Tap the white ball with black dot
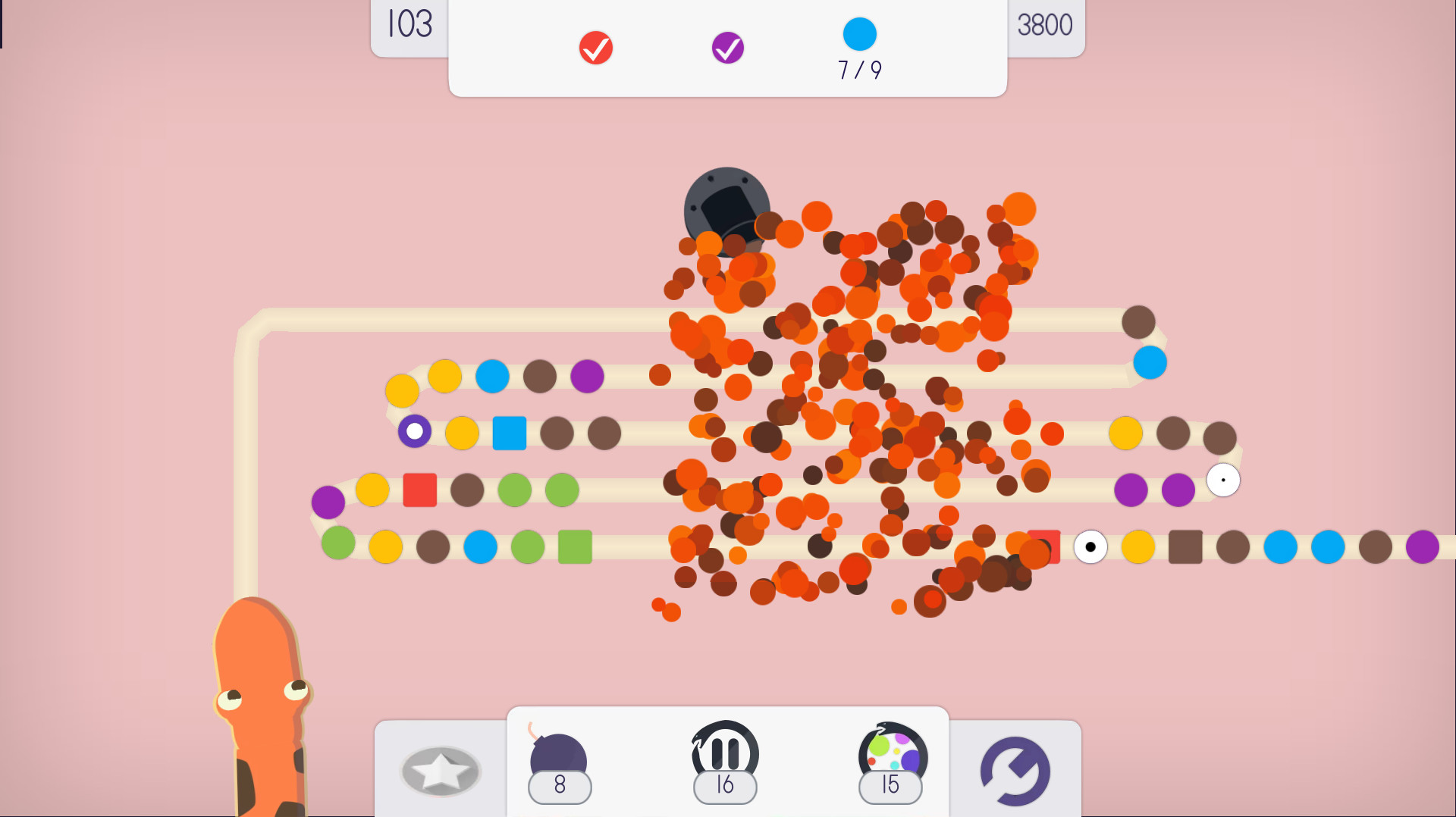Viewport: 1456px width, 817px height. click(1090, 547)
